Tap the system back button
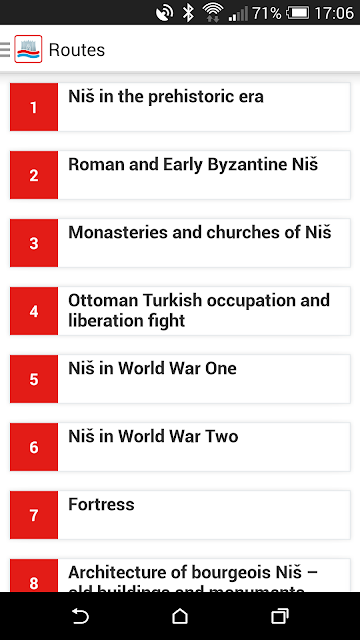The image size is (360, 640). 80,616
